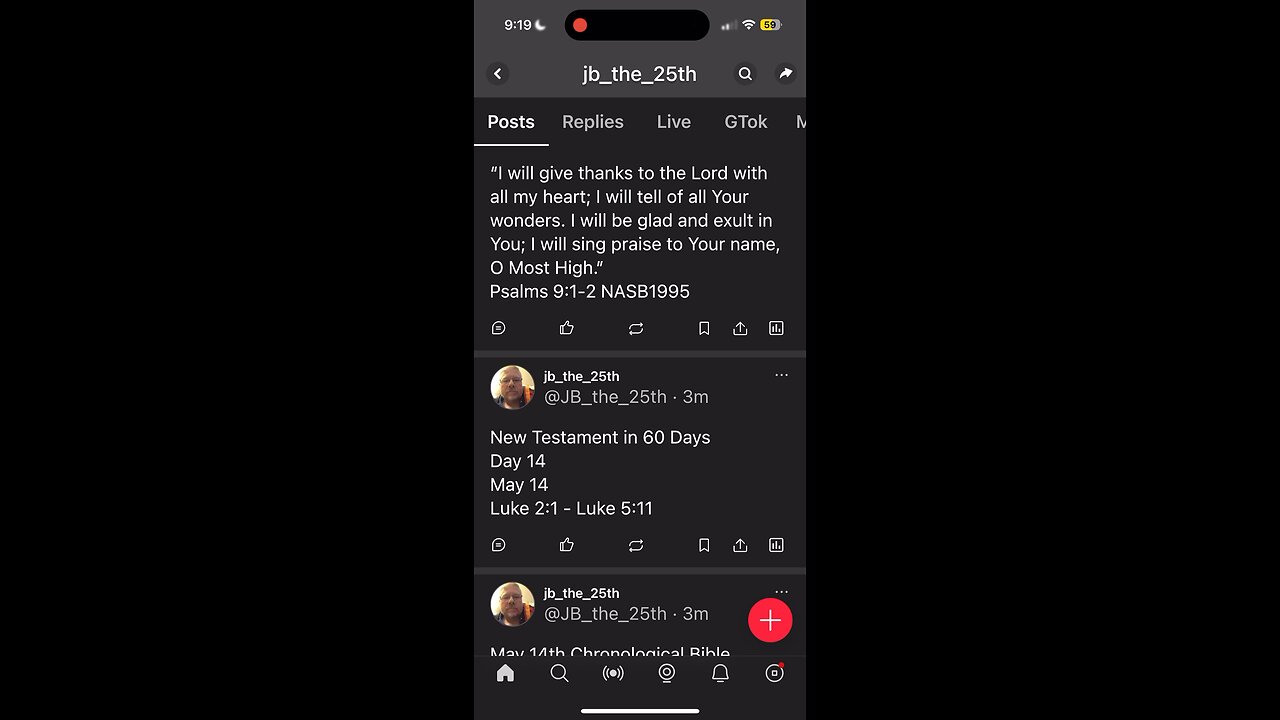Create a new post with plus button
Screen dimensions: 1280x720
pyautogui.click(x=770, y=621)
